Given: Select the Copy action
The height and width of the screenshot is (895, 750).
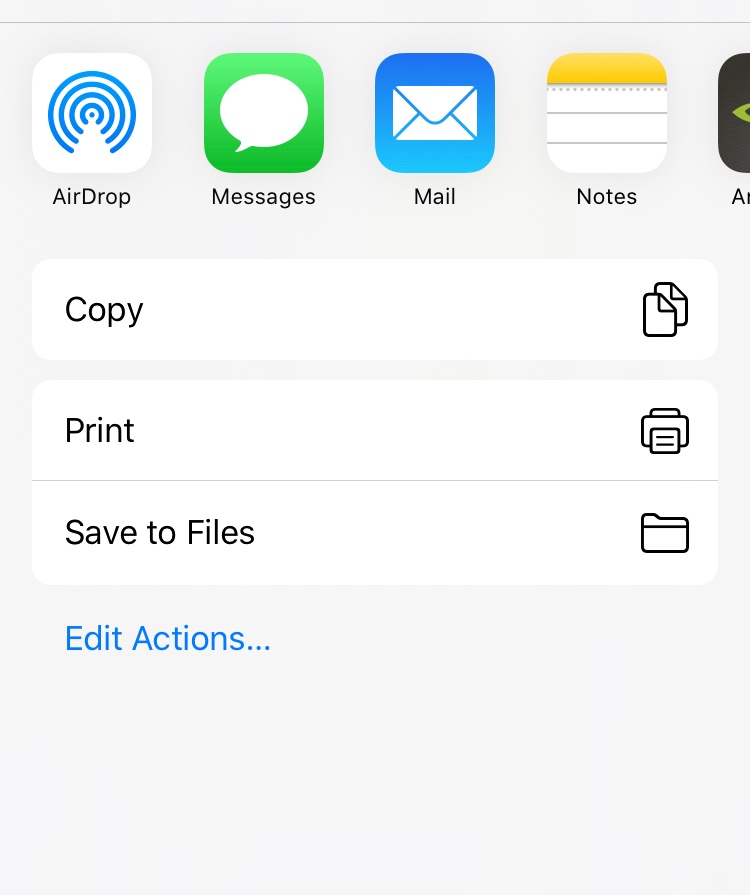Looking at the screenshot, I should (x=375, y=310).
